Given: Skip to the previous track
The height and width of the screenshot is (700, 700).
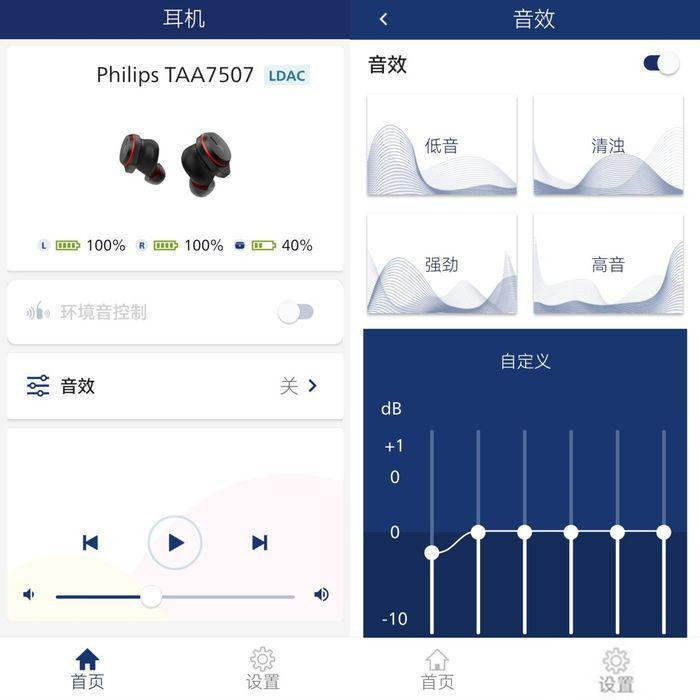Looking at the screenshot, I should coord(90,543).
